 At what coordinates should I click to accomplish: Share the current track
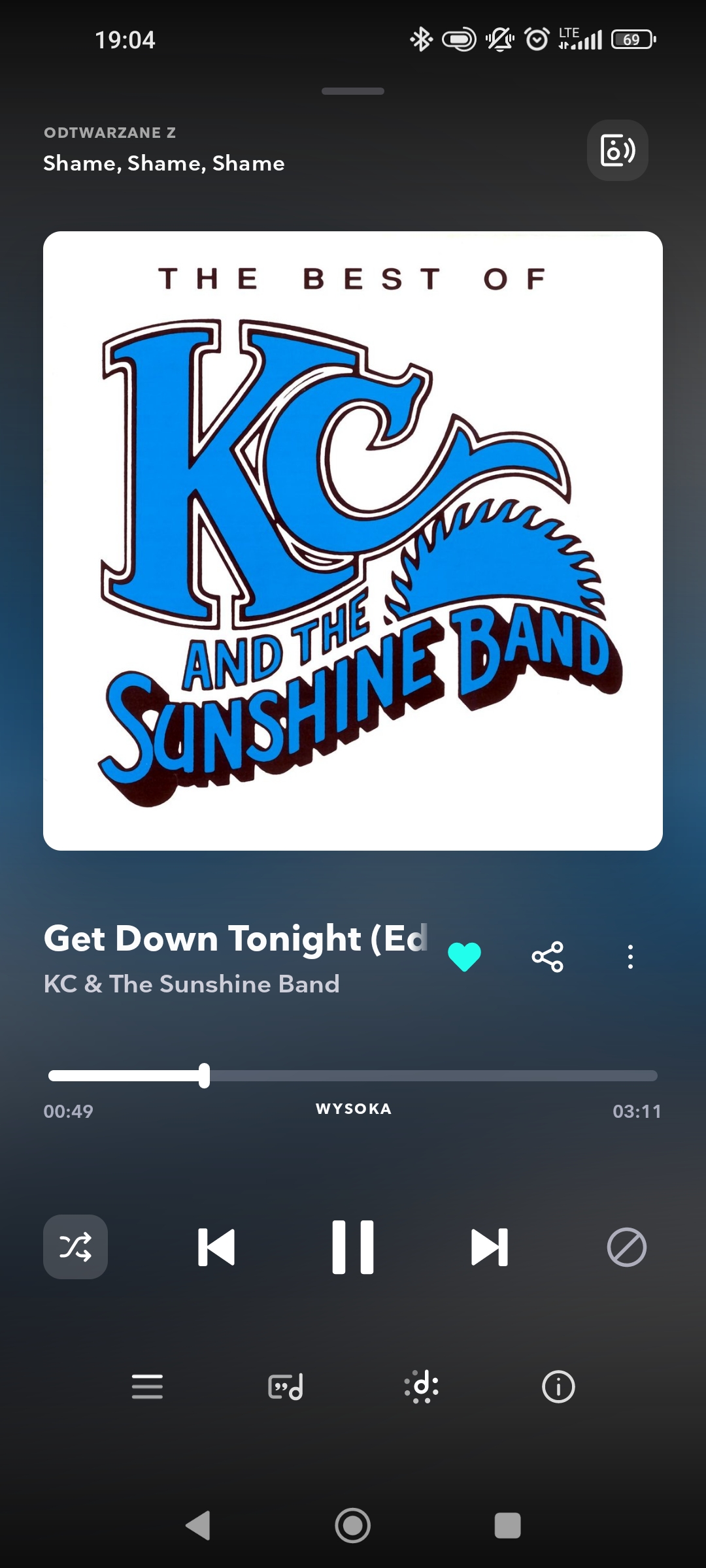(x=548, y=957)
